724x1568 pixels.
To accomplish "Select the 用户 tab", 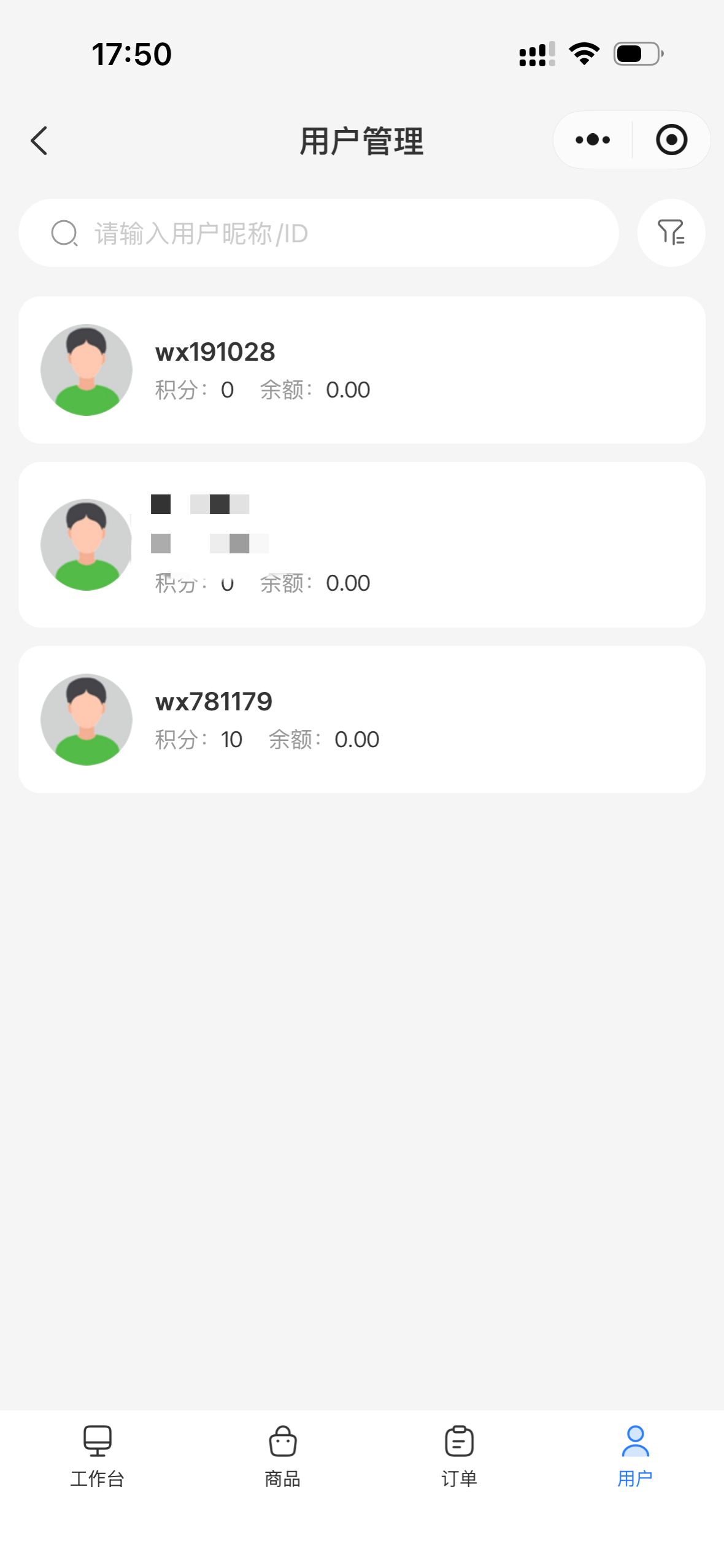I will click(635, 1456).
